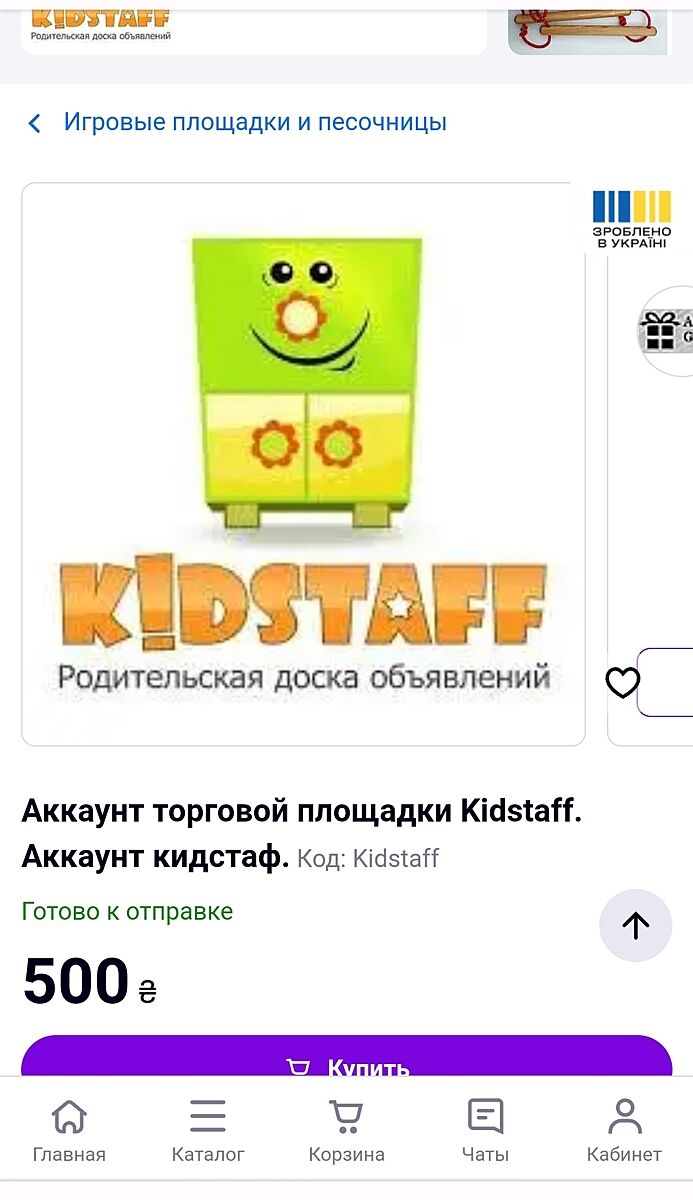
Task: Go back to Игровые площадки и песочницы
Action: [x=236, y=123]
